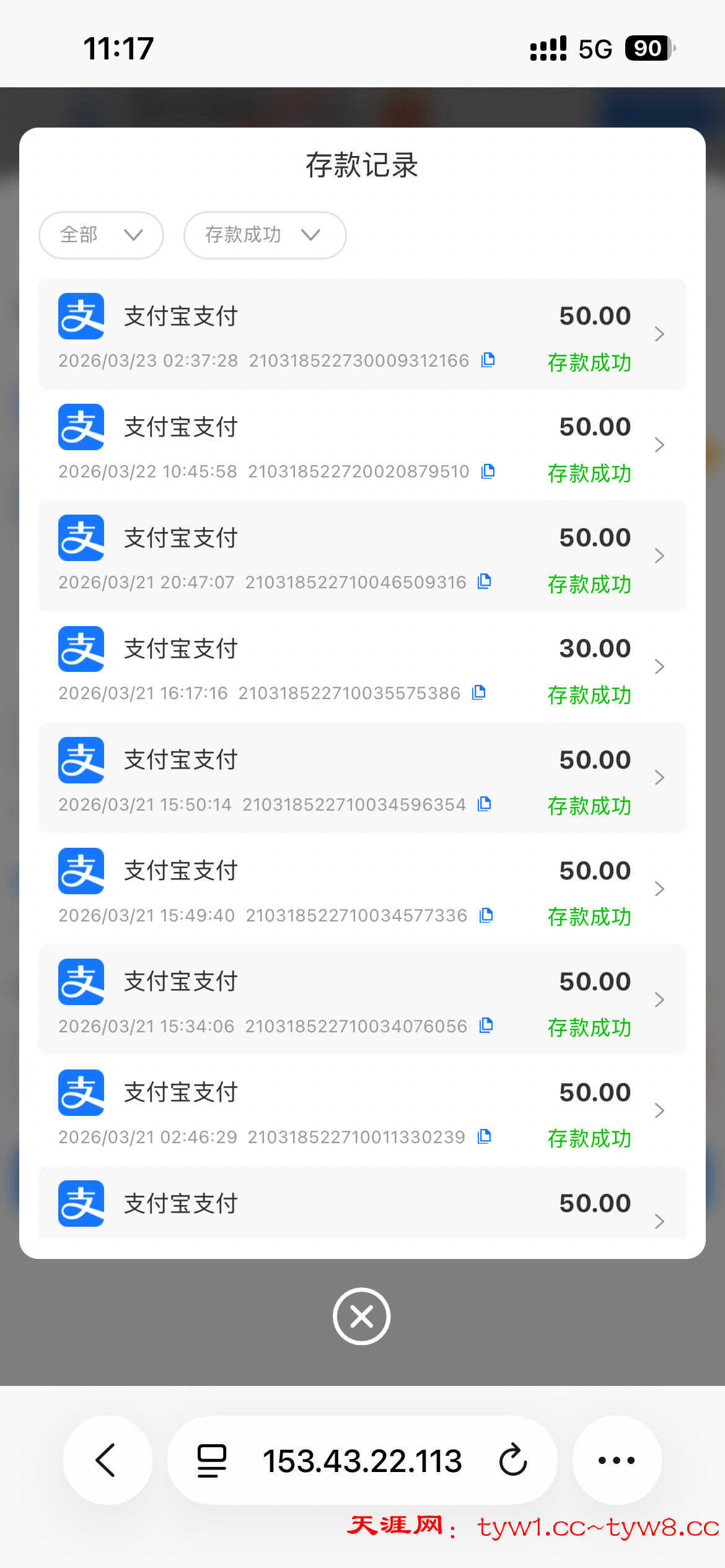The image size is (725, 1568).
Task: Copy order number 21031852273000931​2166
Action: pos(488,360)
